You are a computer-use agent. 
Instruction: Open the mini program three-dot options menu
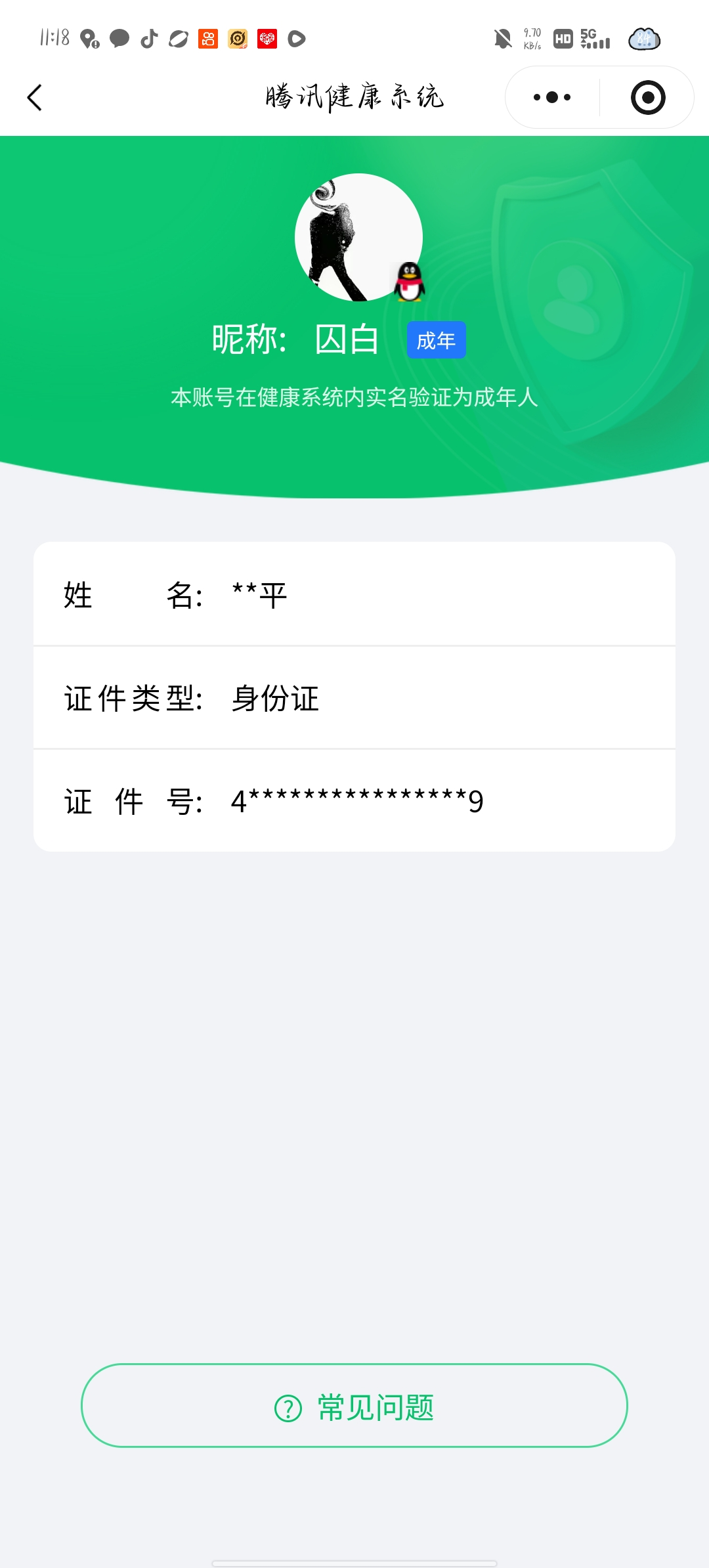[551, 97]
